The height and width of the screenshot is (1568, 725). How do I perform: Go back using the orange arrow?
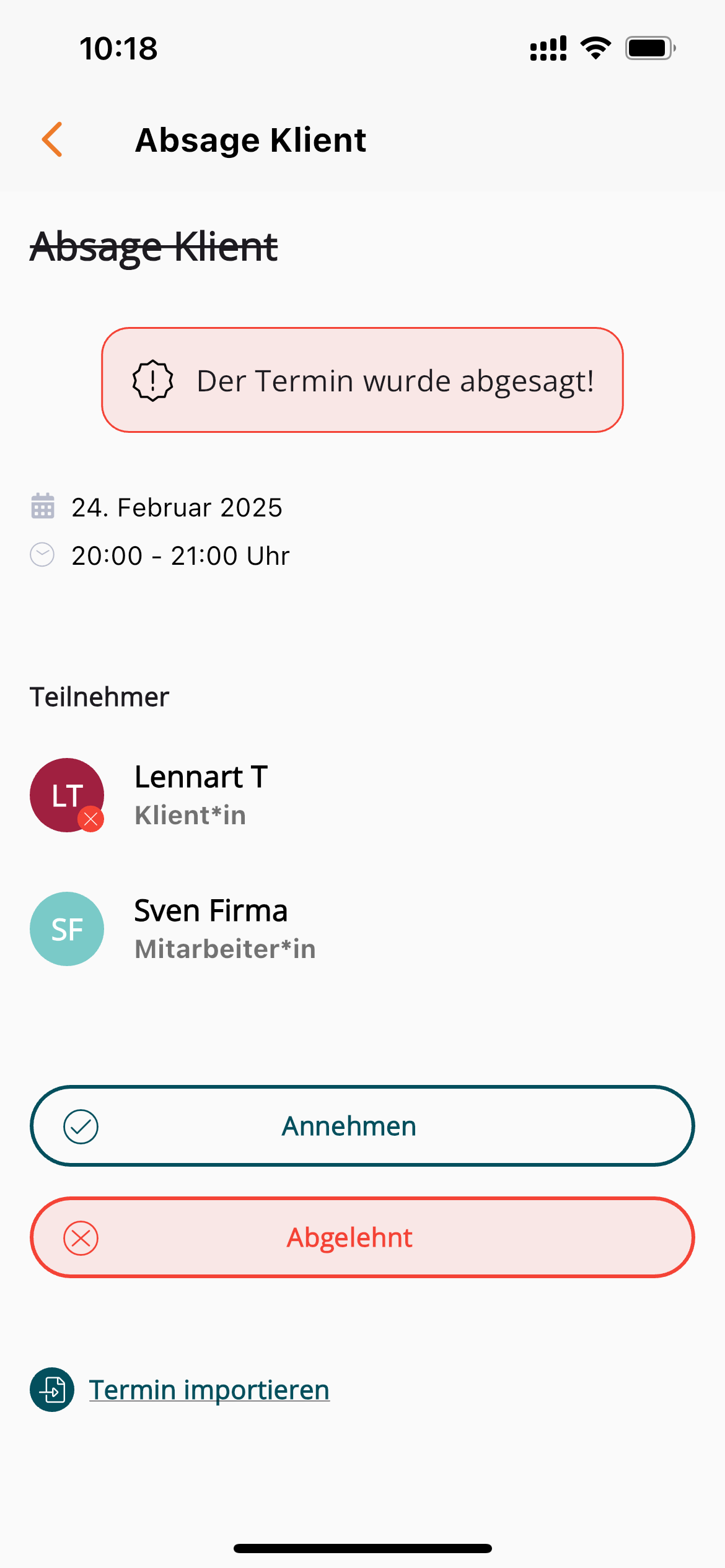pyautogui.click(x=53, y=139)
